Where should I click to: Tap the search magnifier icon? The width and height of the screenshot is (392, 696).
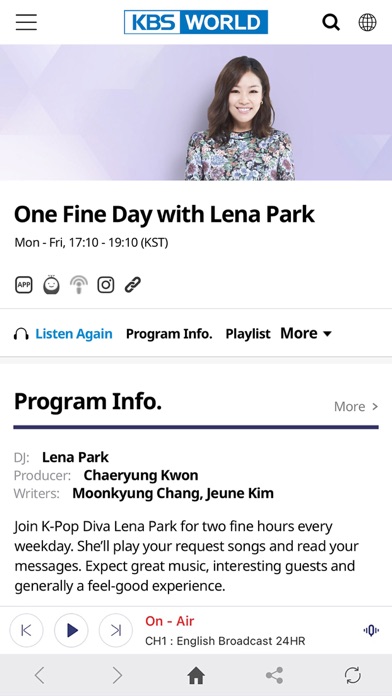[x=331, y=22]
